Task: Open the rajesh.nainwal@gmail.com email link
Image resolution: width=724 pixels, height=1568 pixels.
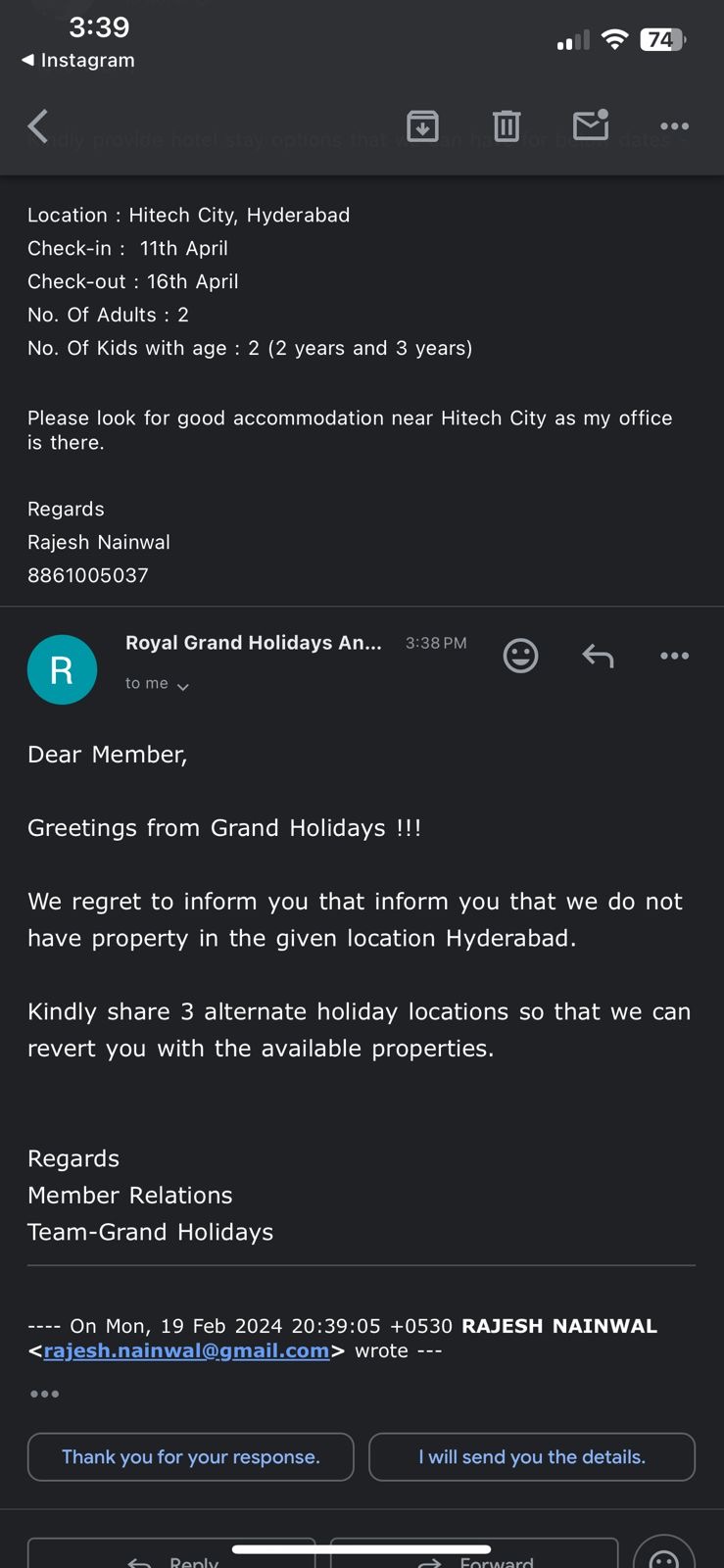Action: 186,1350
